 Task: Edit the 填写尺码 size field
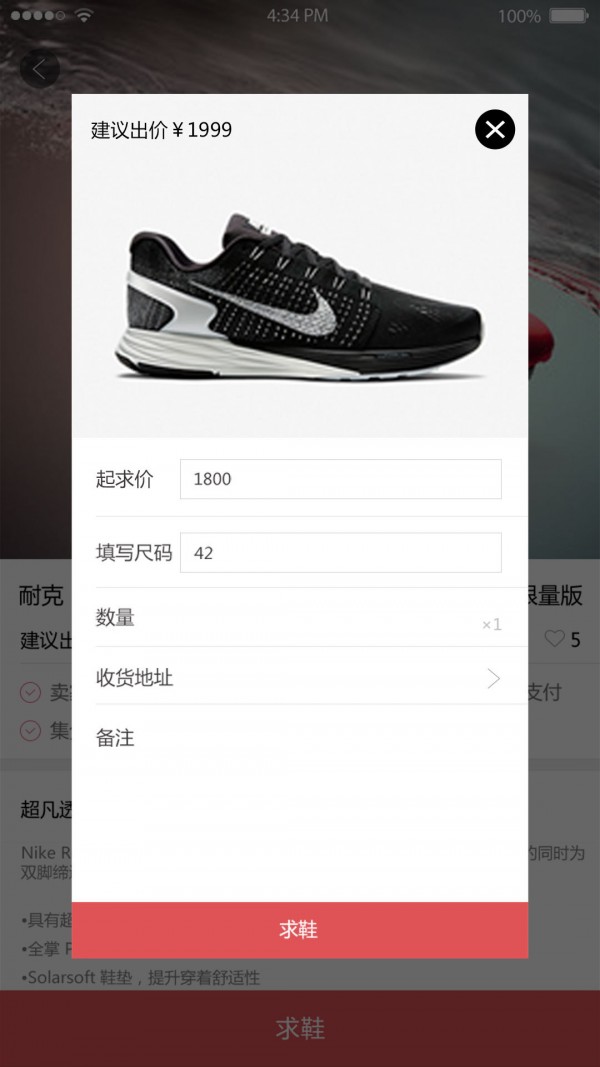(x=340, y=553)
